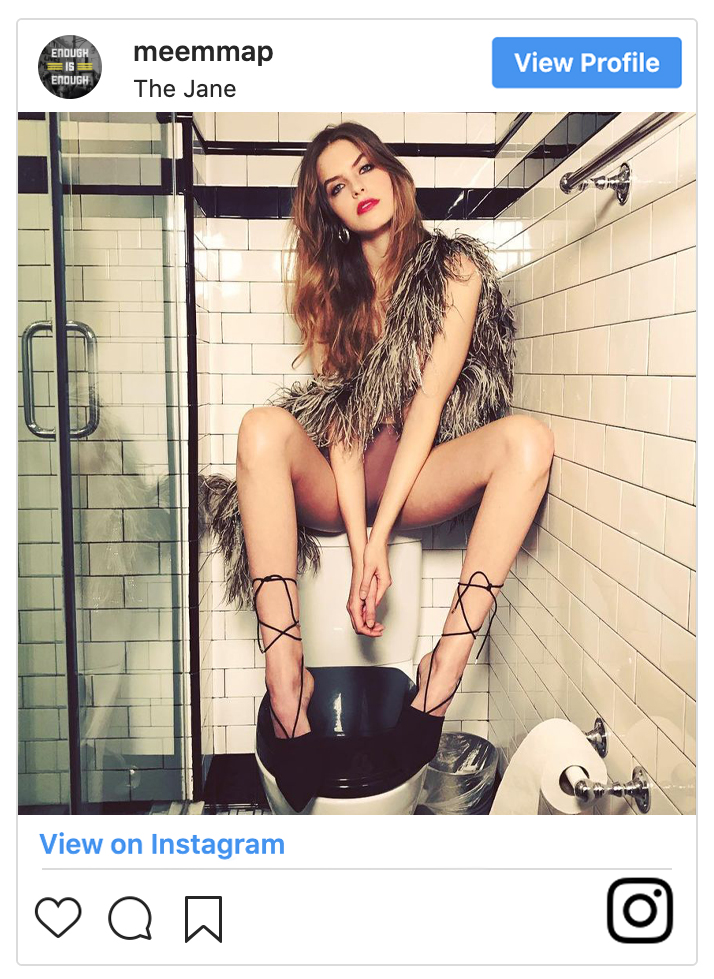Comment on the post
This screenshot has height=979, width=714.
(x=130, y=918)
